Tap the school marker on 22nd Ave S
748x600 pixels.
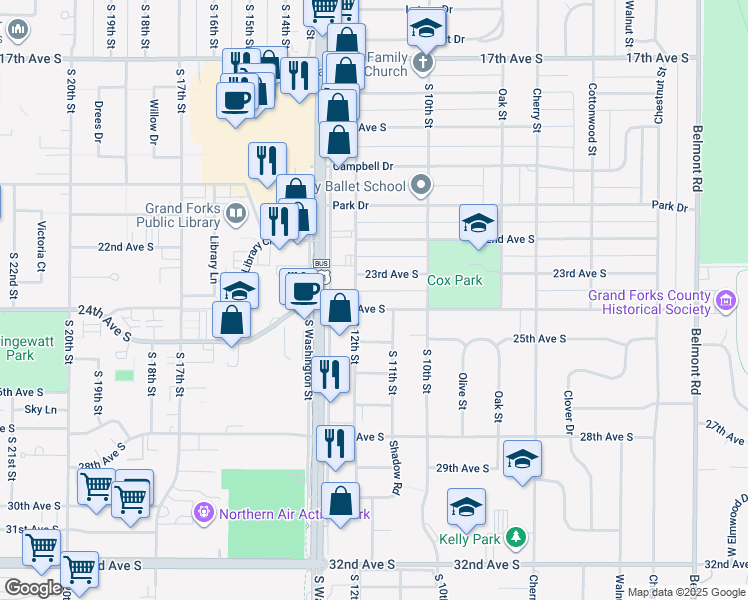tap(479, 223)
